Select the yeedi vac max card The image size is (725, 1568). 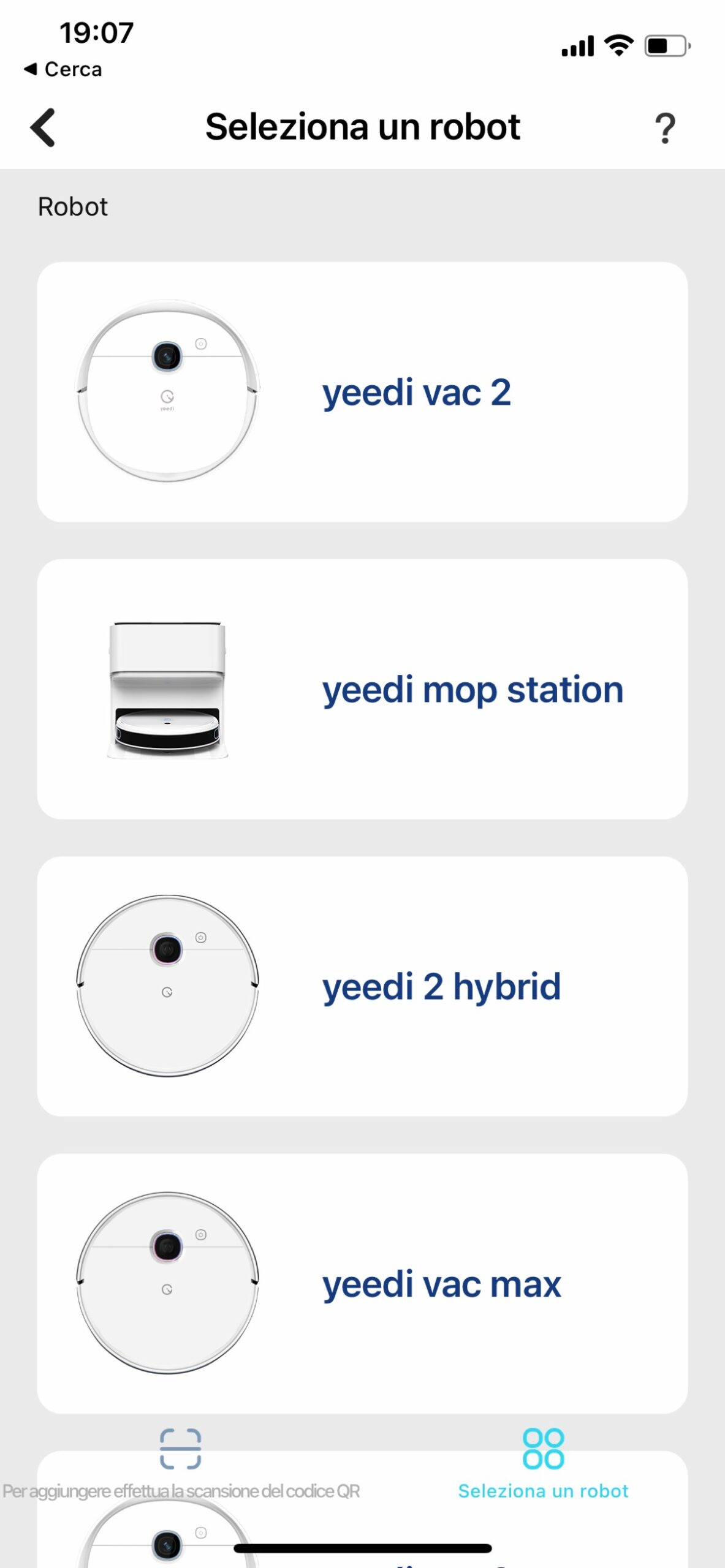362,1283
